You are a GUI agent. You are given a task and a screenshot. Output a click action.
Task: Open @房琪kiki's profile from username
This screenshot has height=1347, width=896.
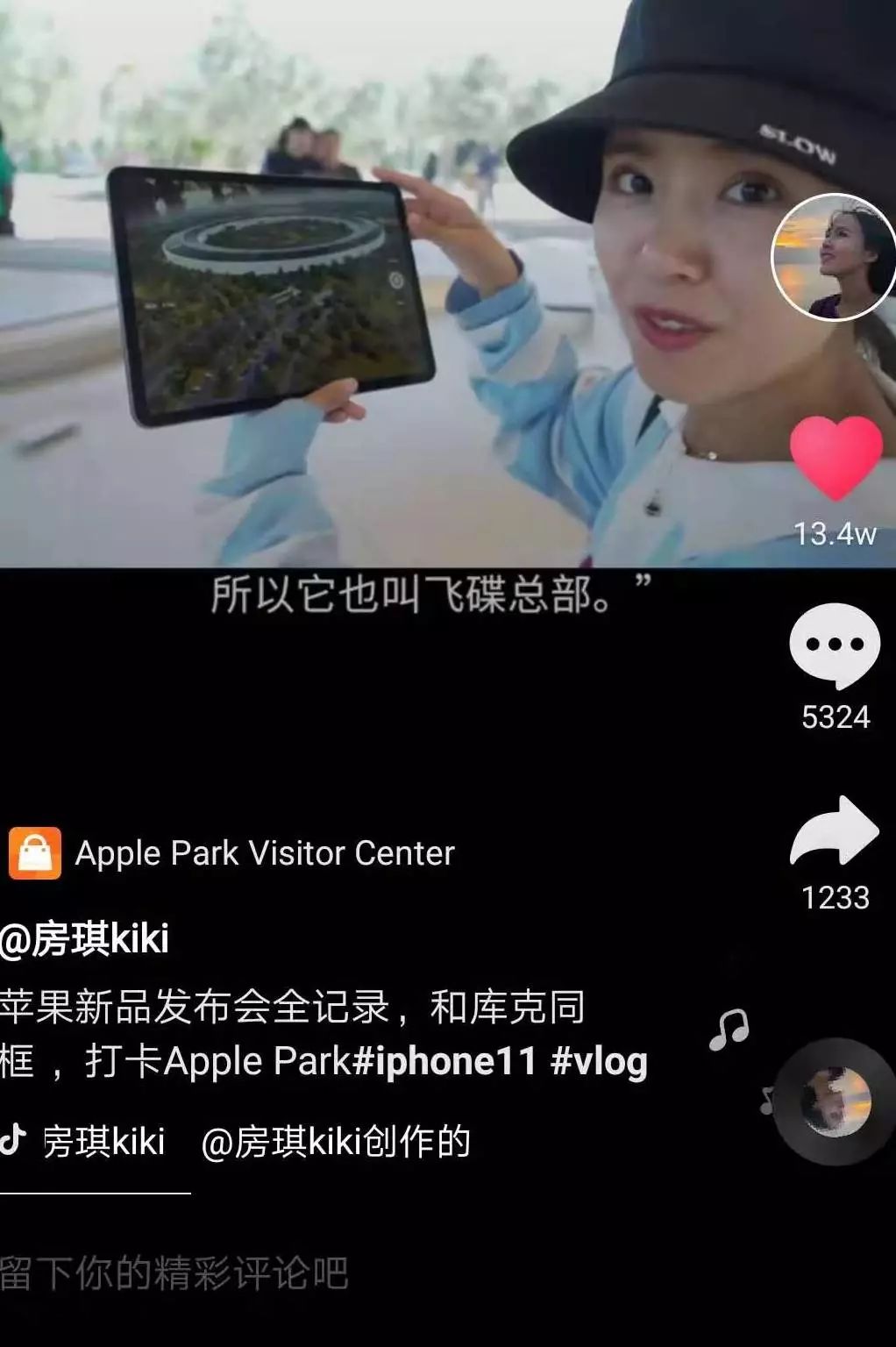click(85, 939)
